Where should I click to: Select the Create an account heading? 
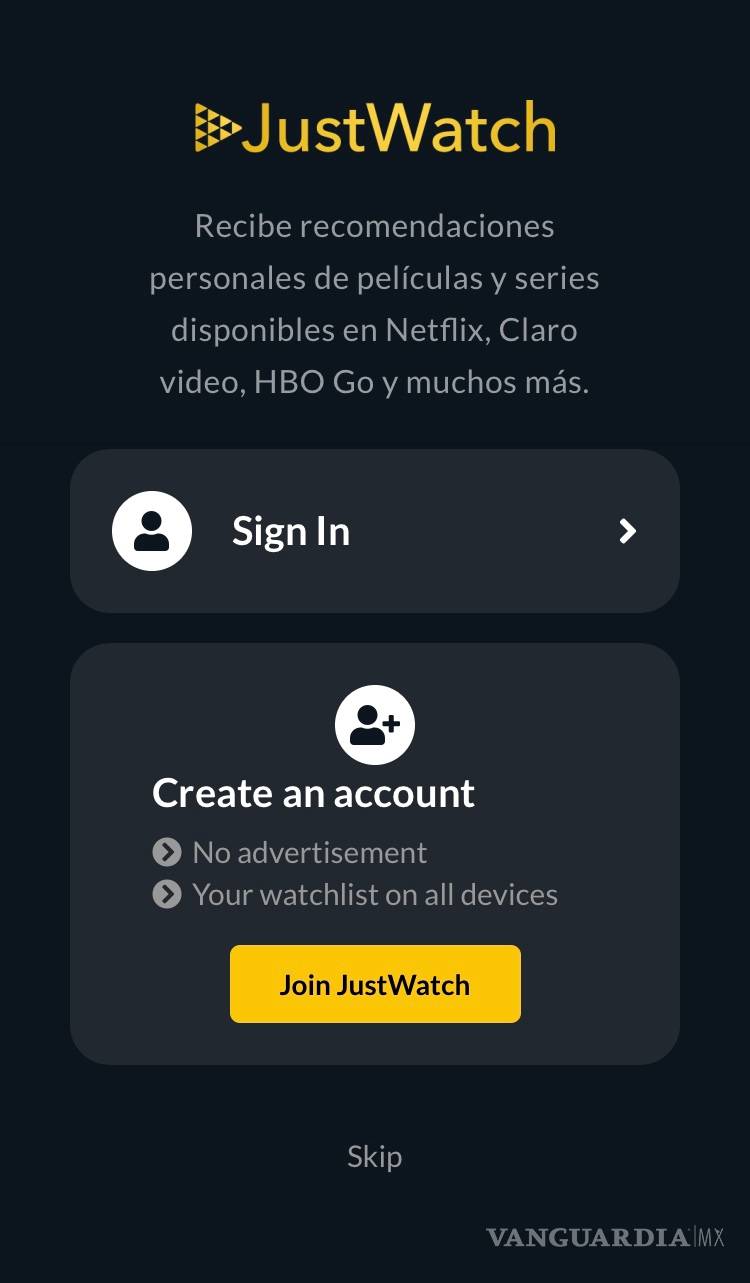point(313,792)
